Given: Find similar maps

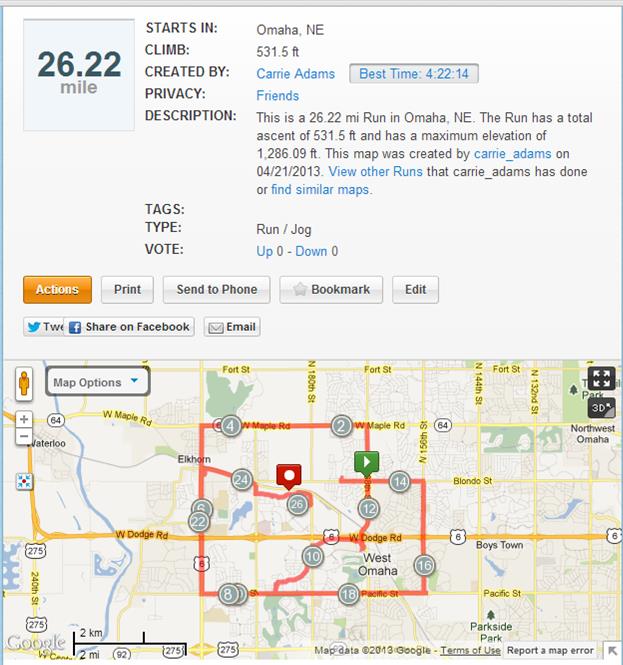Looking at the screenshot, I should coord(318,189).
